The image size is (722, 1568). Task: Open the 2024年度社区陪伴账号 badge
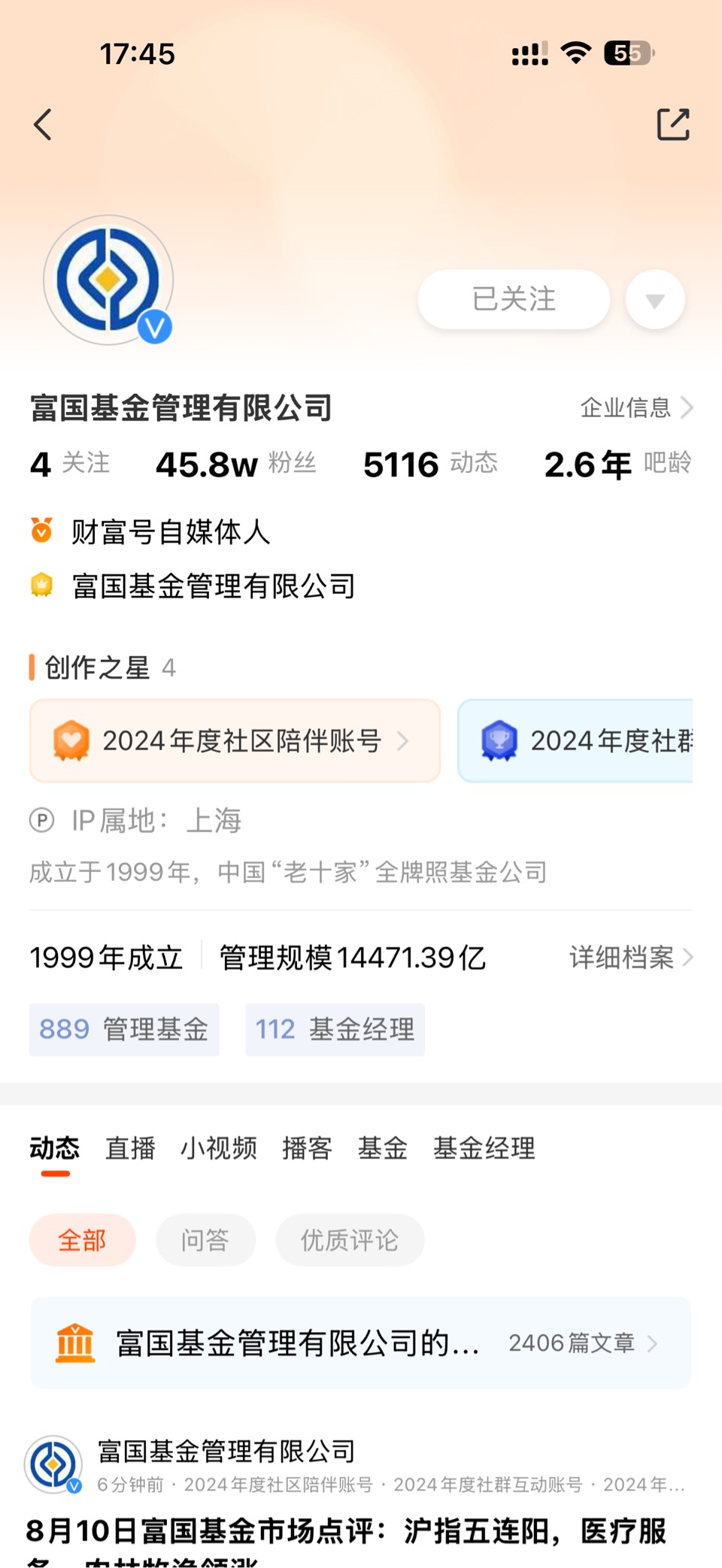tap(235, 741)
